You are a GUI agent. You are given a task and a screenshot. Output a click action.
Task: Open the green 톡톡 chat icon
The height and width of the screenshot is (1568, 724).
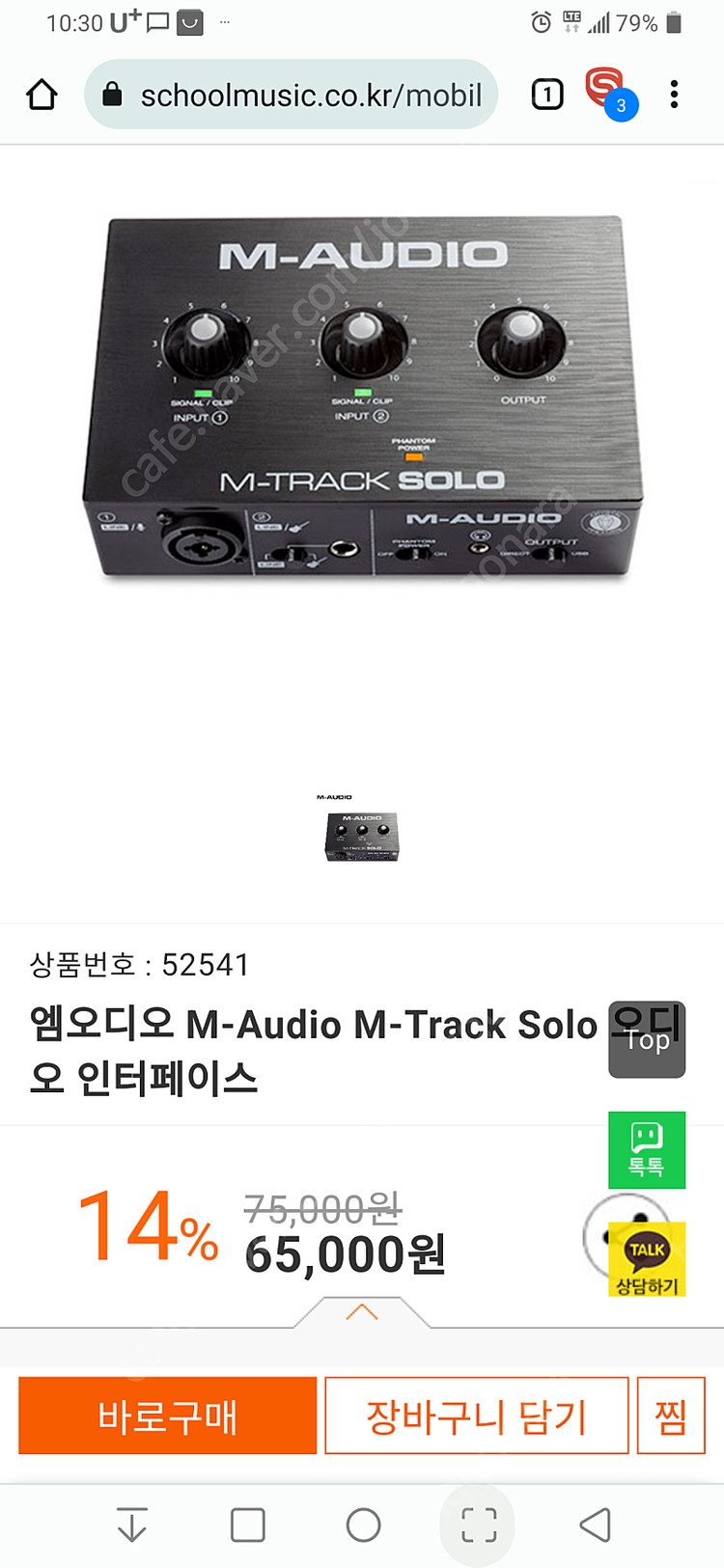645,1150
